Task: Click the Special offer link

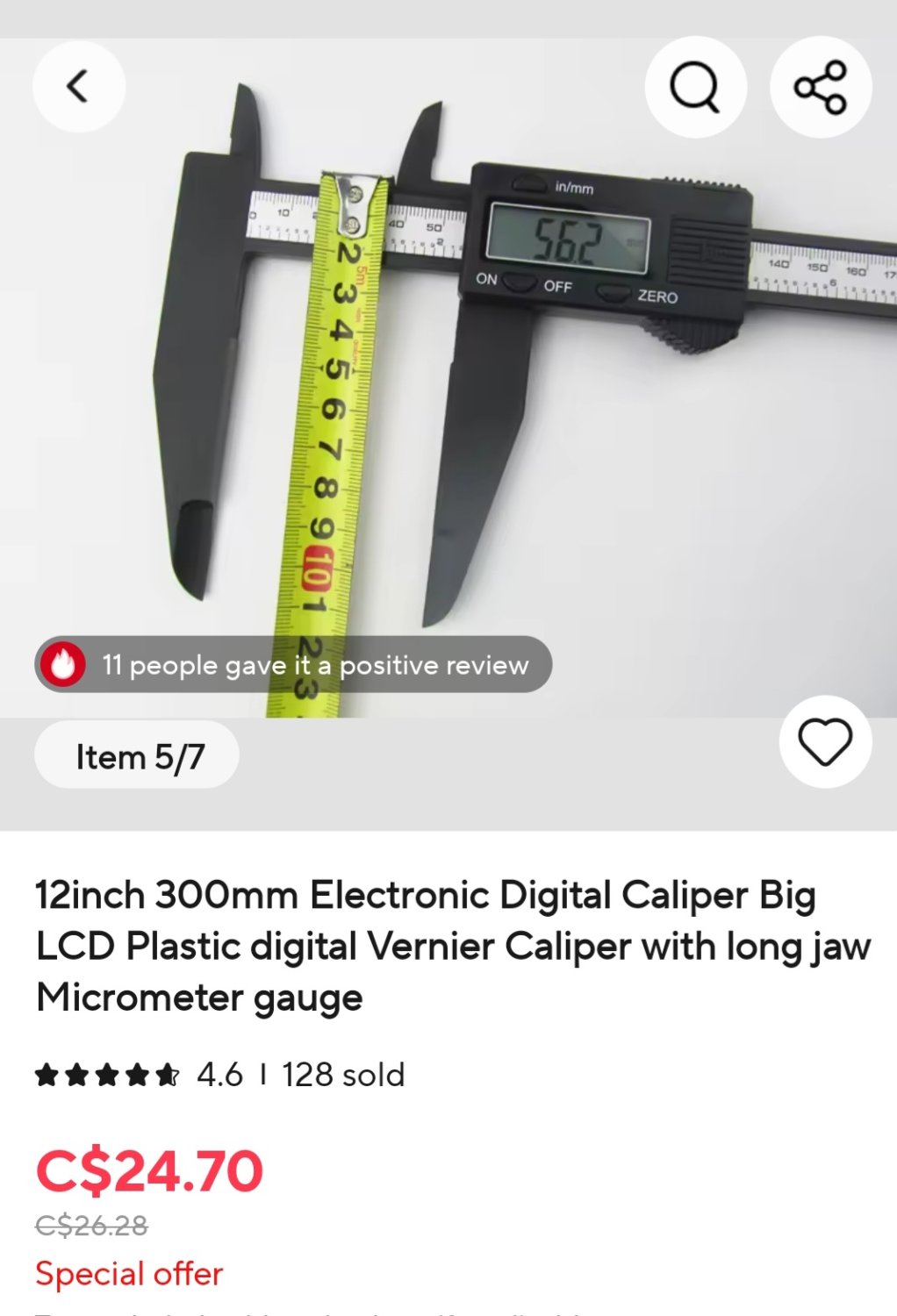Action: click(129, 1273)
